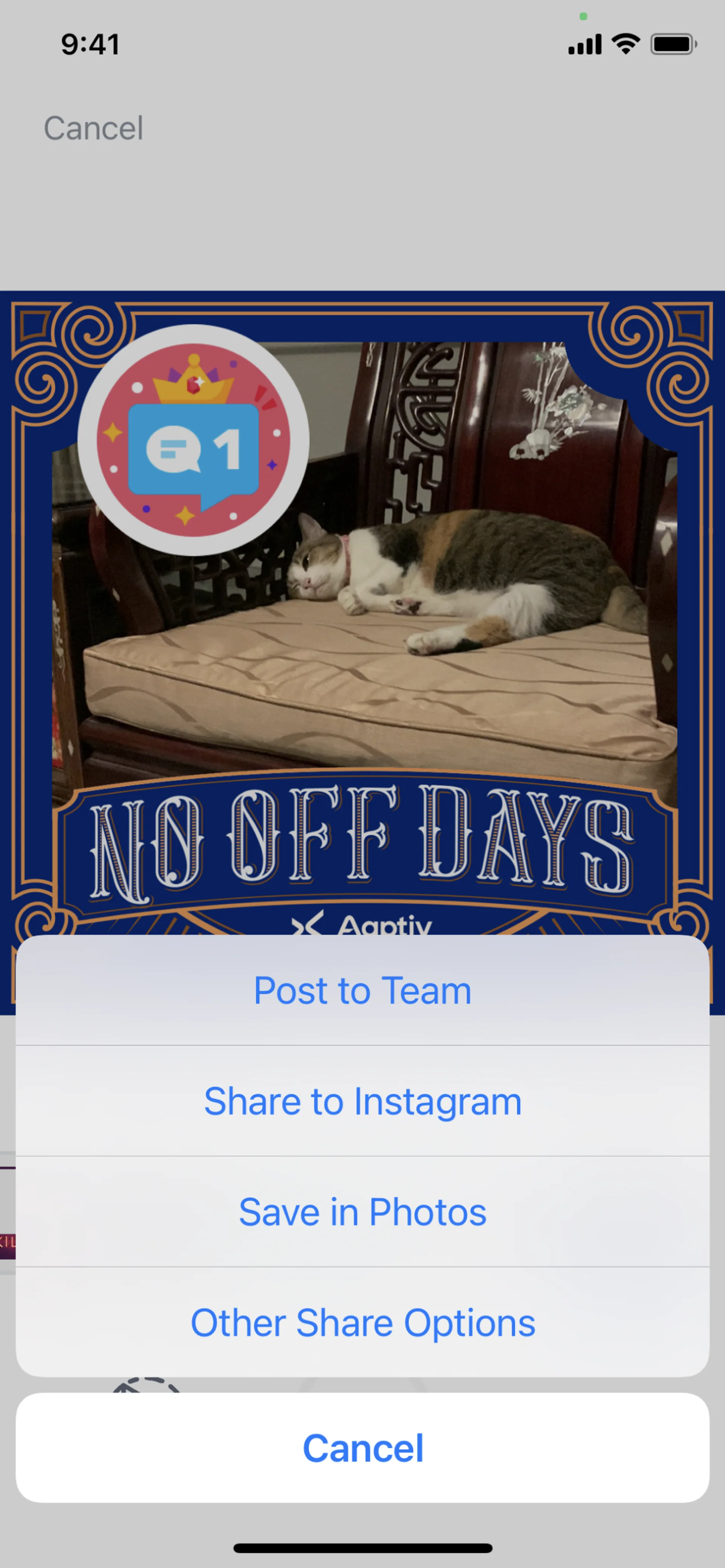Select Post to Team
This screenshot has width=725, height=1568.
point(362,991)
